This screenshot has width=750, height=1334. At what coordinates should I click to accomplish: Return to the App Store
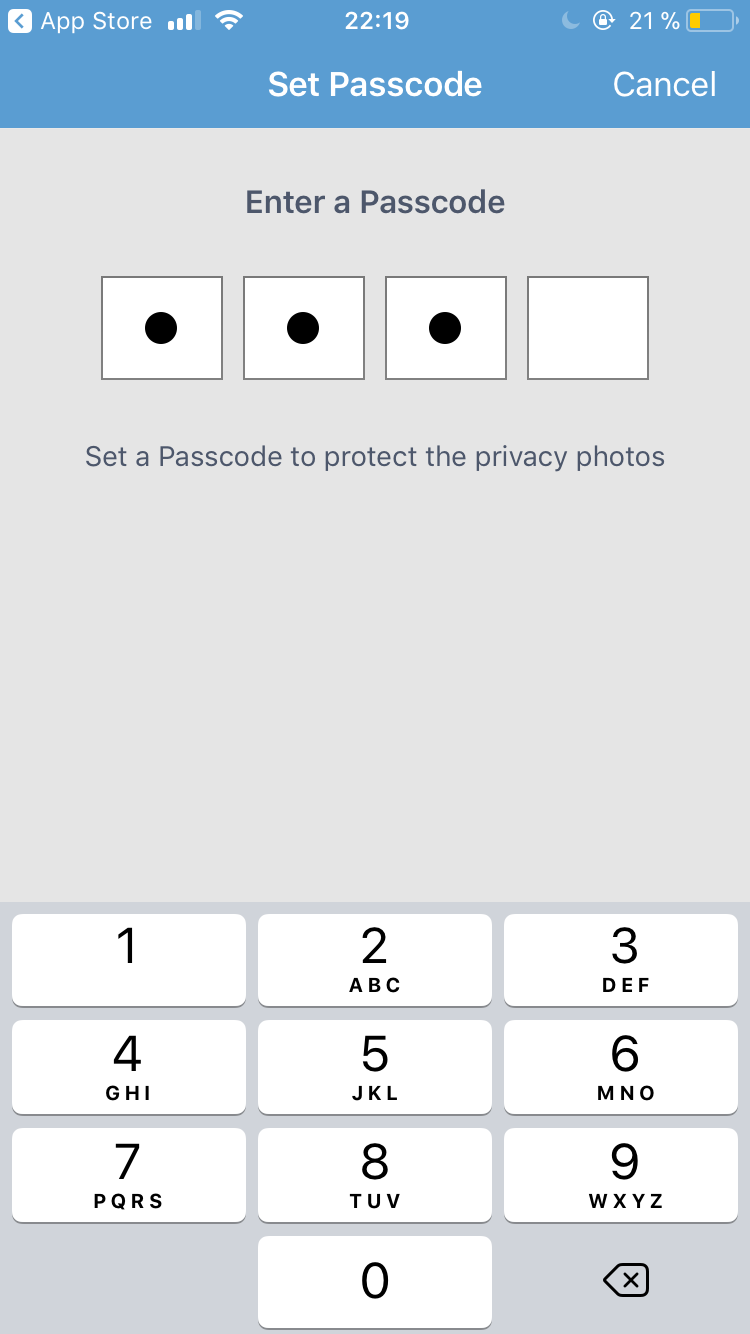80,21
